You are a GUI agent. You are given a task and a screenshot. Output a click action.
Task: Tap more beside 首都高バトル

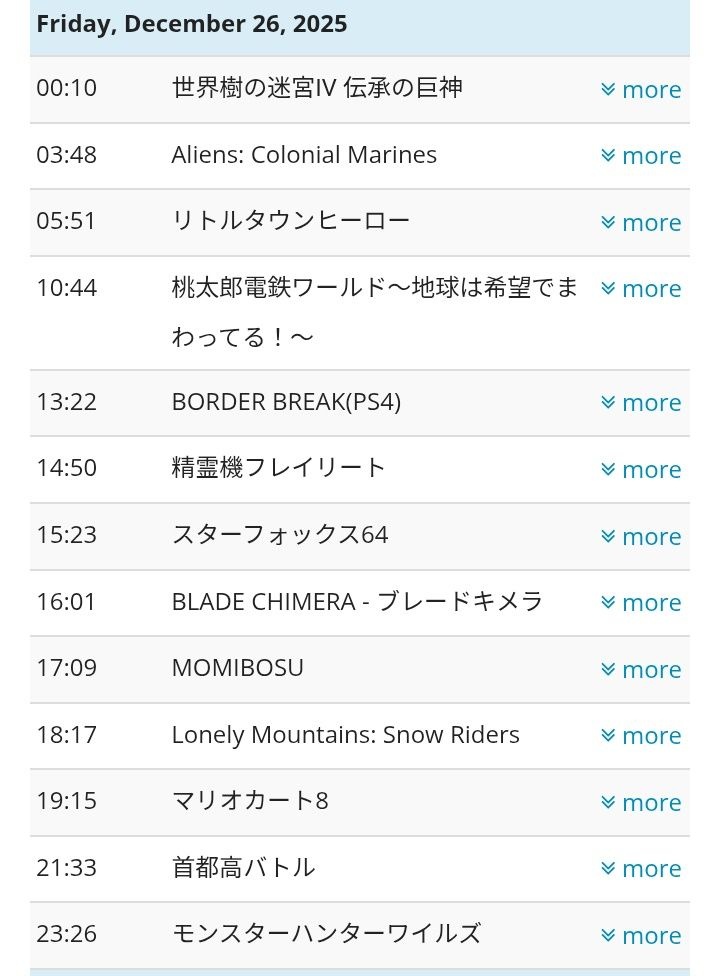click(641, 869)
